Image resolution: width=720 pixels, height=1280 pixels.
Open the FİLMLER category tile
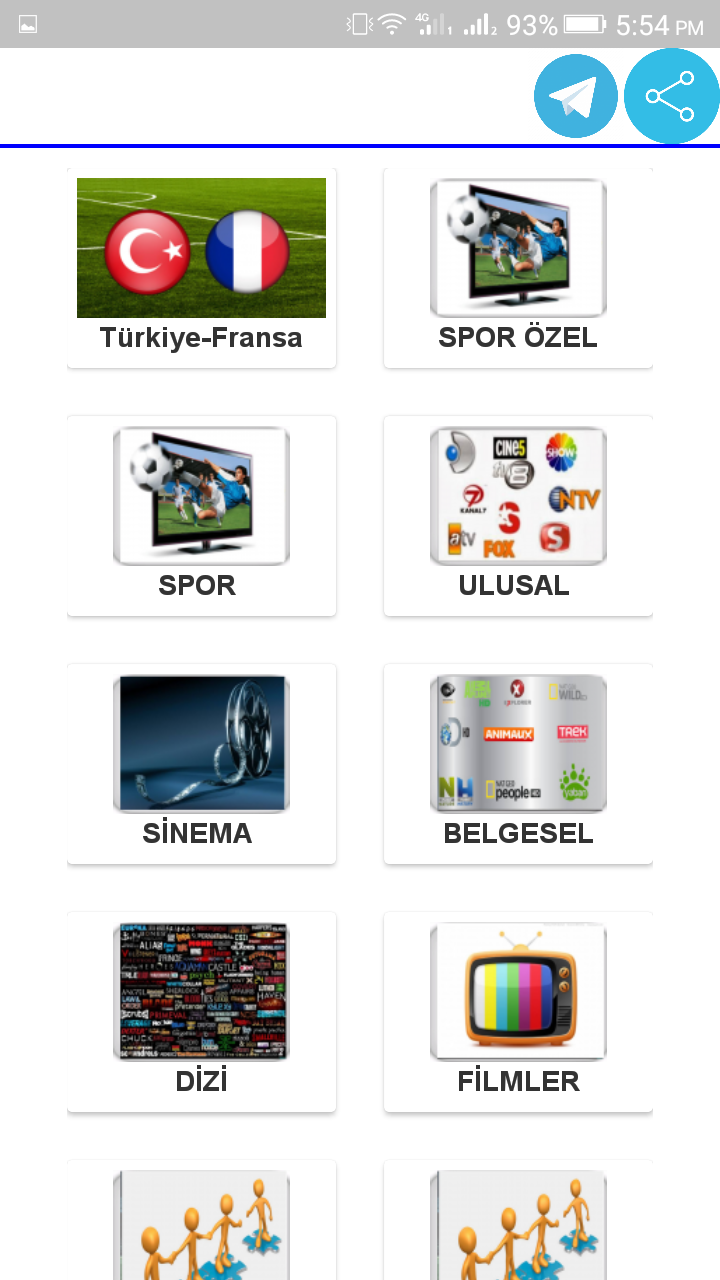[518, 1012]
